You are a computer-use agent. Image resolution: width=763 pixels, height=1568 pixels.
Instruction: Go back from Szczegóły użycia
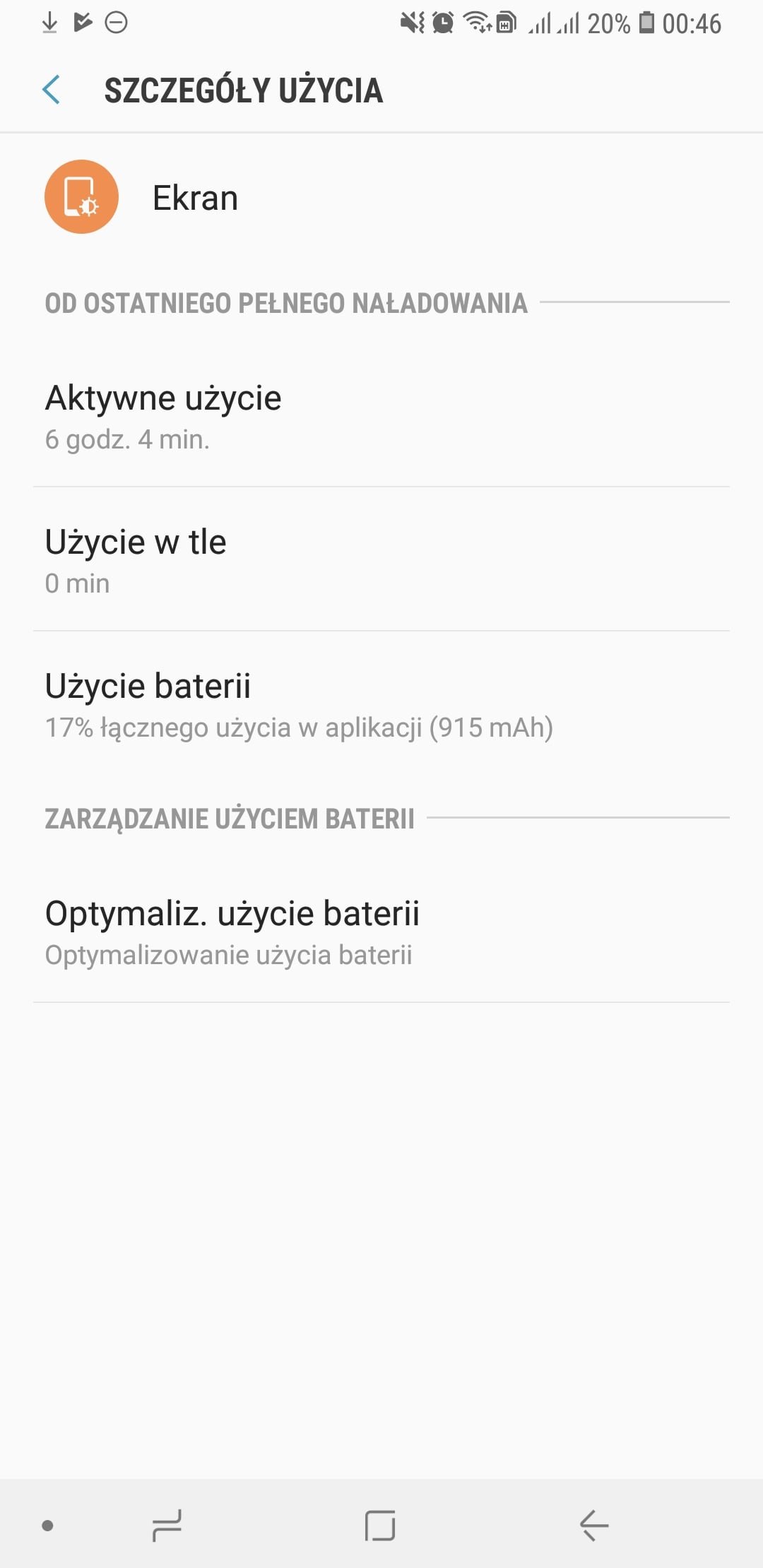[52, 90]
